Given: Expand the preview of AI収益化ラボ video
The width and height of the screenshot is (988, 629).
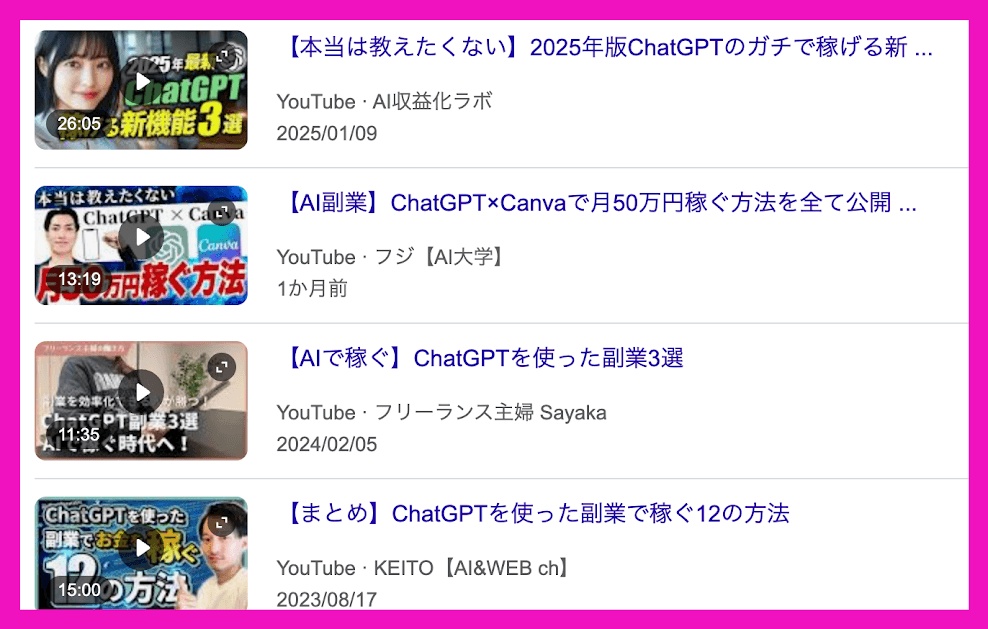Looking at the screenshot, I should tap(226, 56).
